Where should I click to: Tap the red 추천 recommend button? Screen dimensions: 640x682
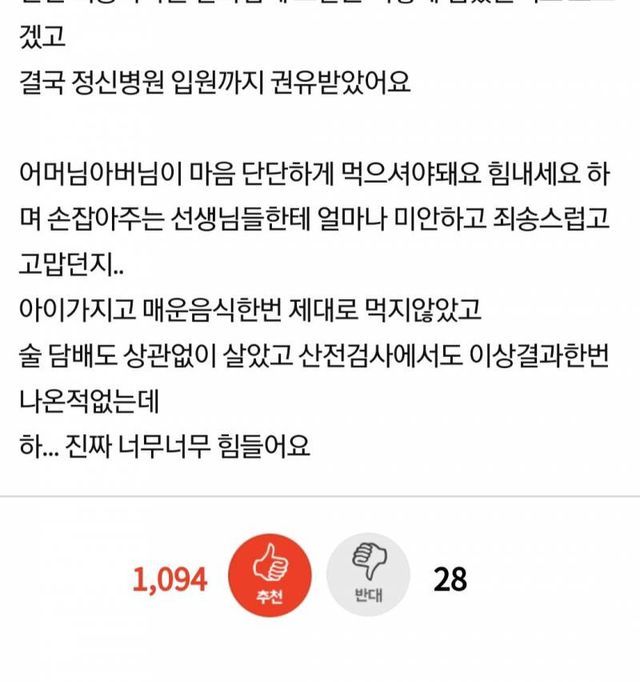click(x=270, y=577)
